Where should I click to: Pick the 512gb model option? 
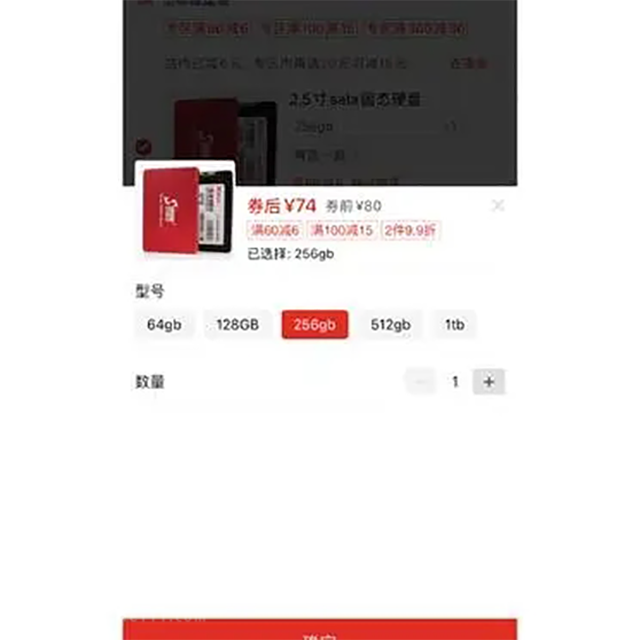(x=390, y=325)
